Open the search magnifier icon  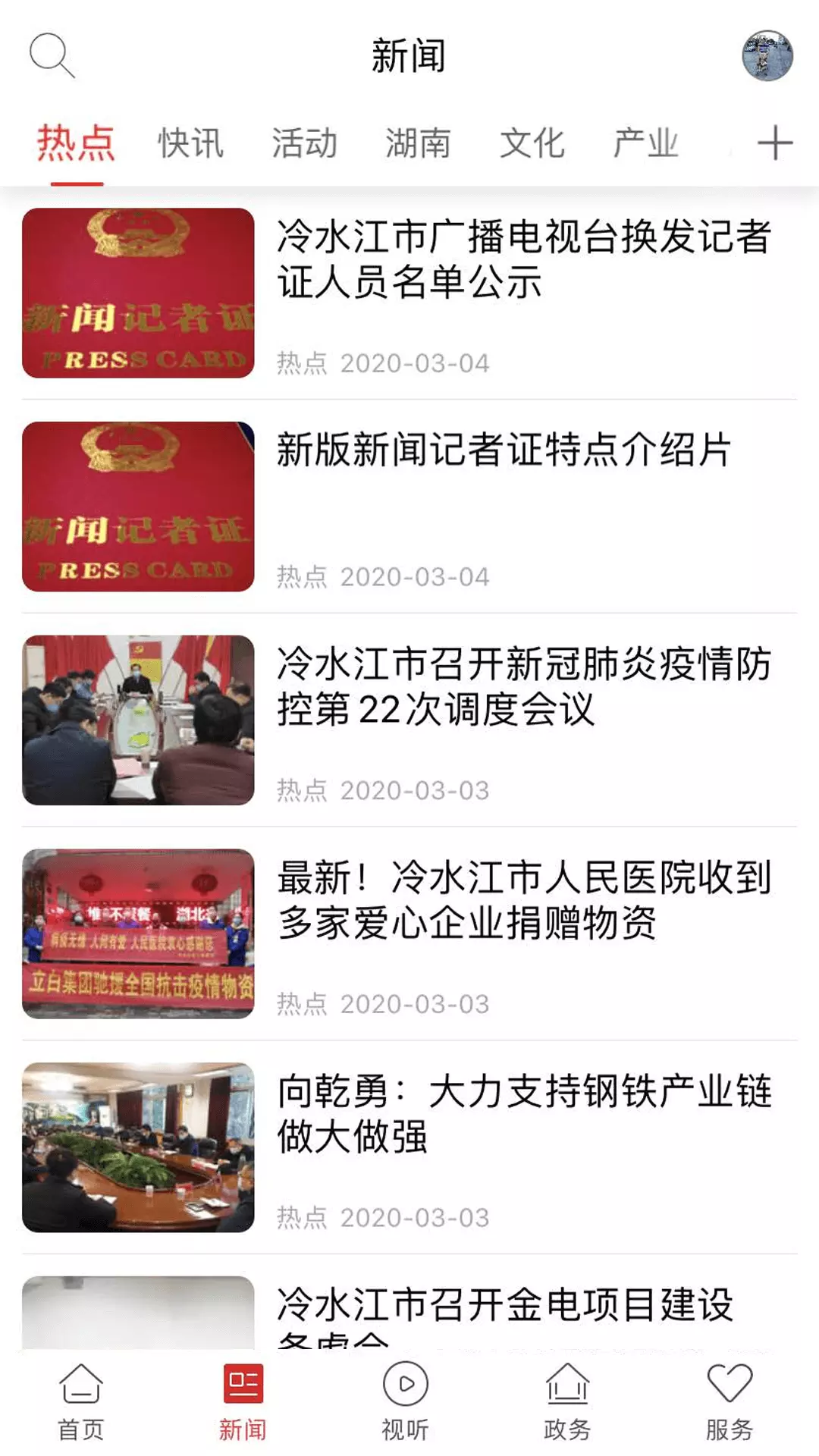[52, 55]
